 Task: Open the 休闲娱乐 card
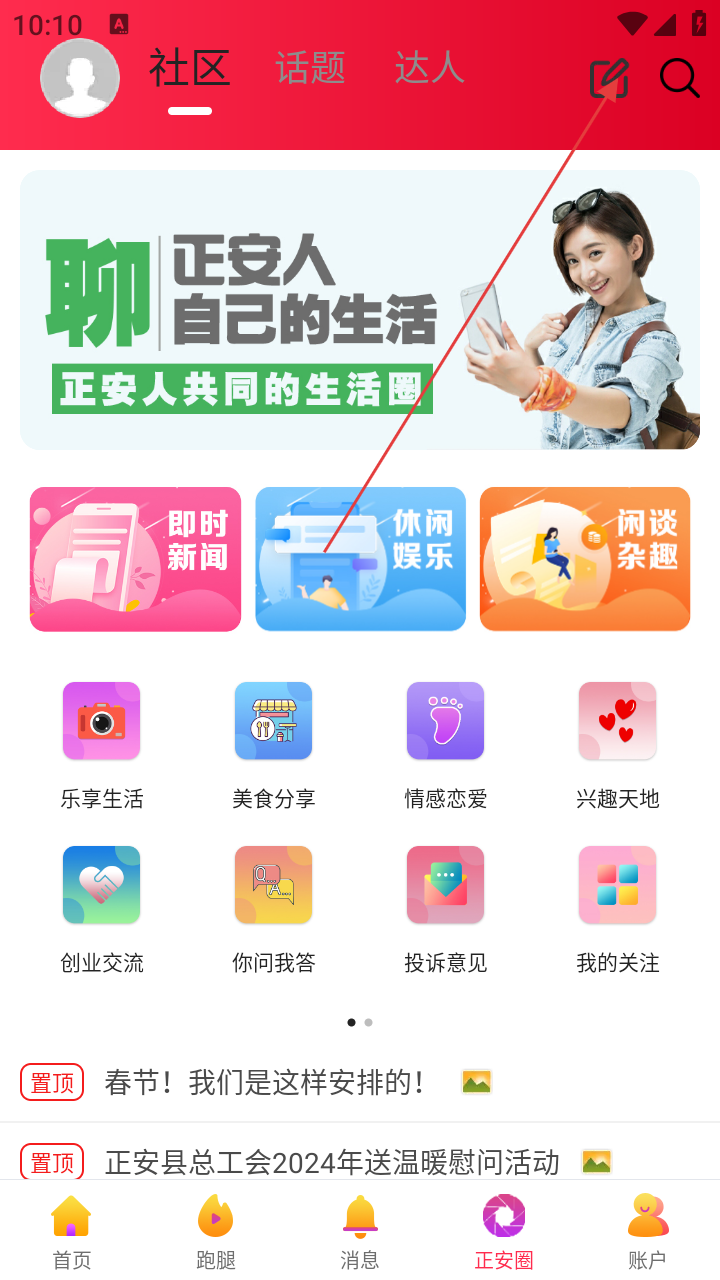tap(360, 559)
